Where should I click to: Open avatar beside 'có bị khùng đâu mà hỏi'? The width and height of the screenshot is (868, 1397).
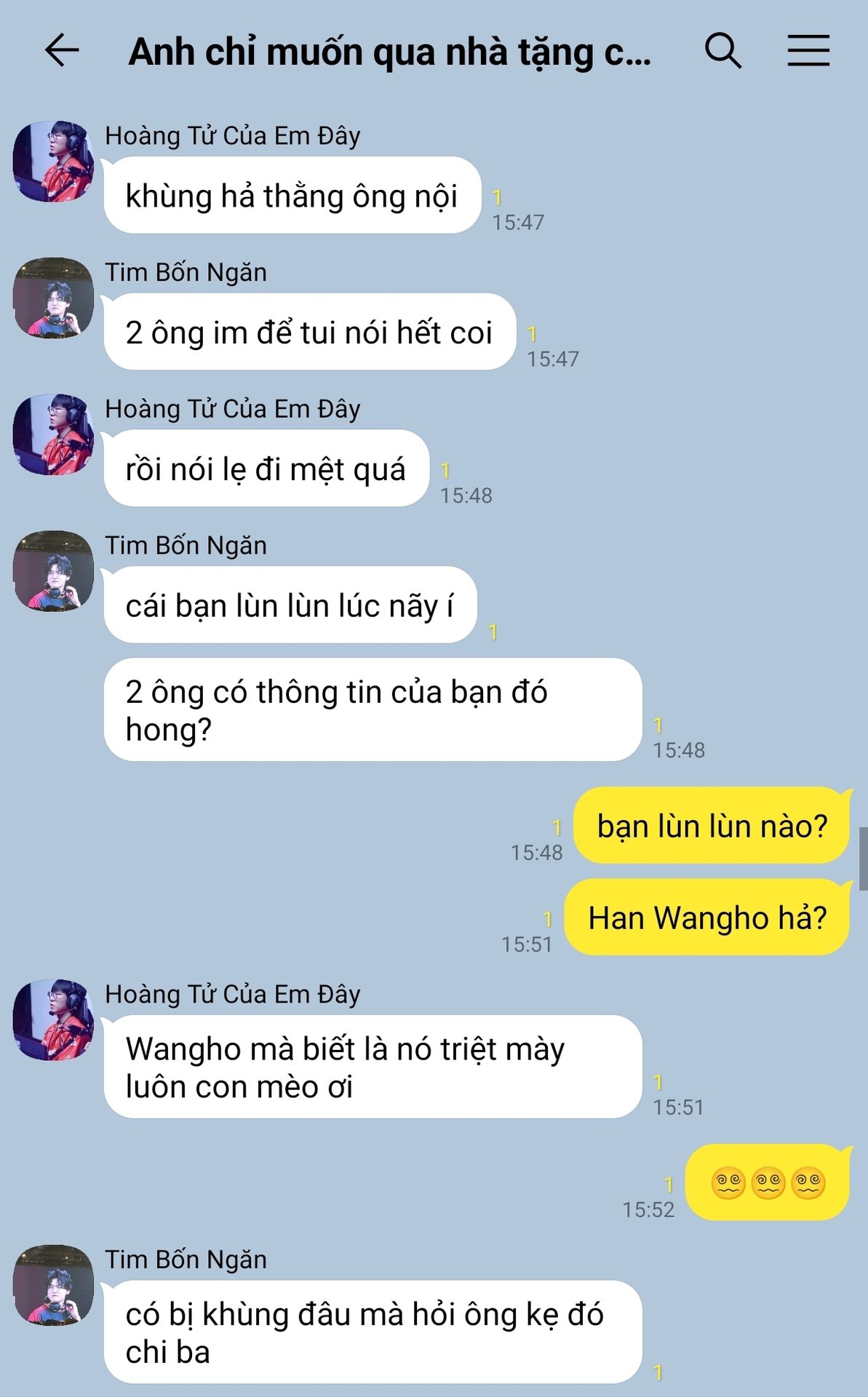pyautogui.click(x=53, y=1285)
